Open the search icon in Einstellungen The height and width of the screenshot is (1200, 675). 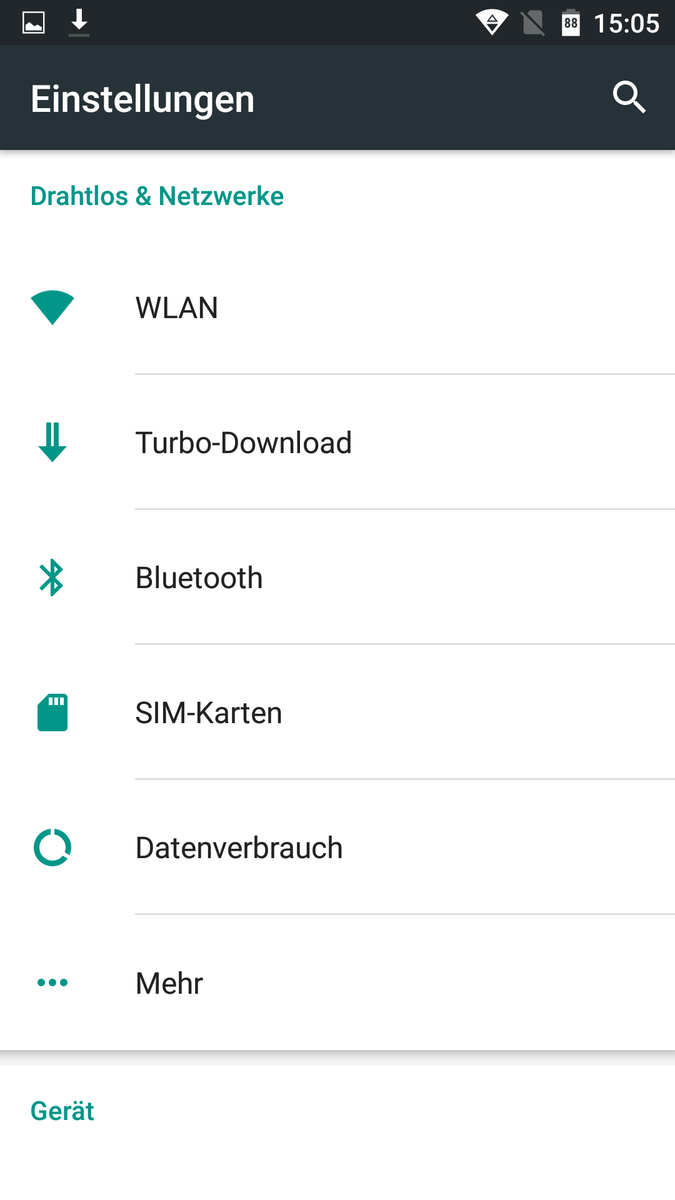[629, 98]
